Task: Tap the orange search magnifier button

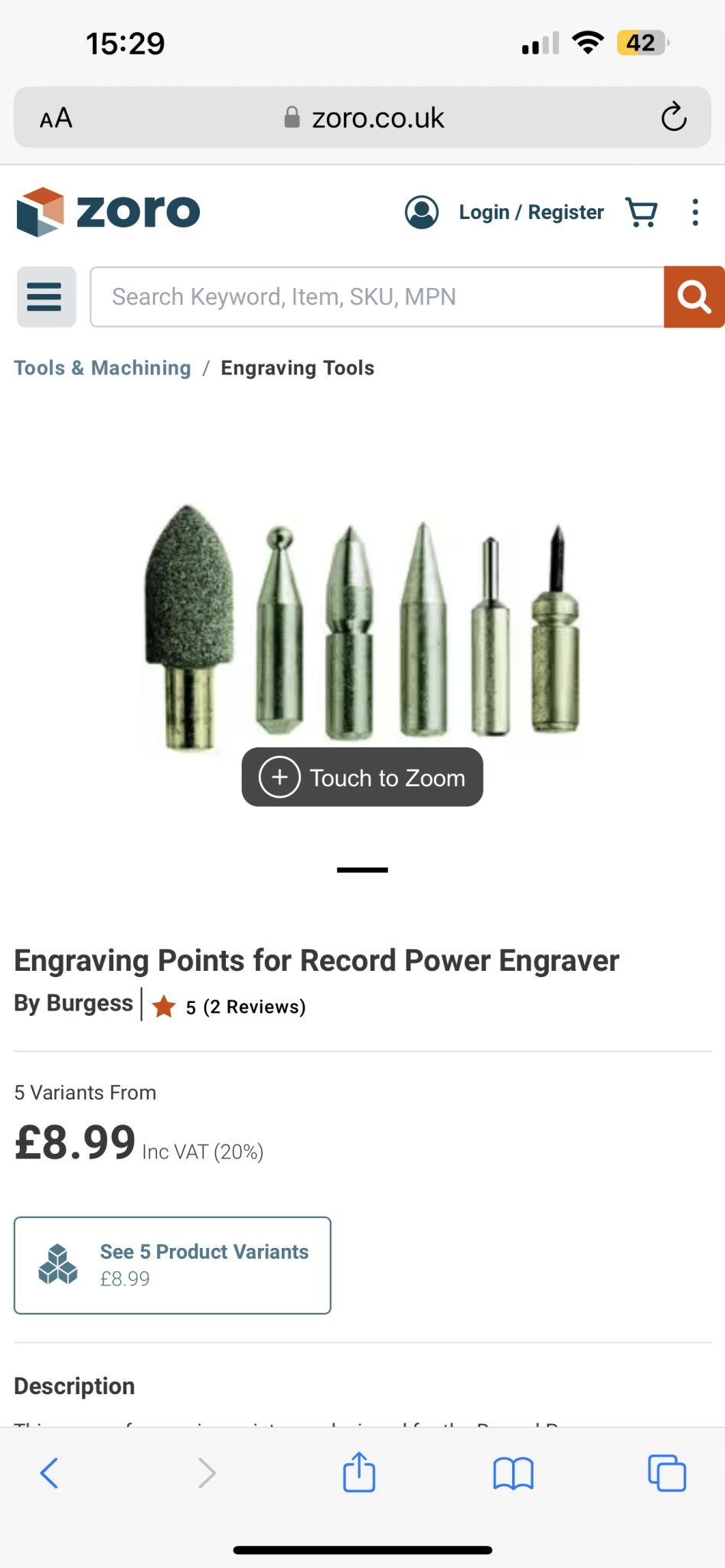Action: [694, 297]
